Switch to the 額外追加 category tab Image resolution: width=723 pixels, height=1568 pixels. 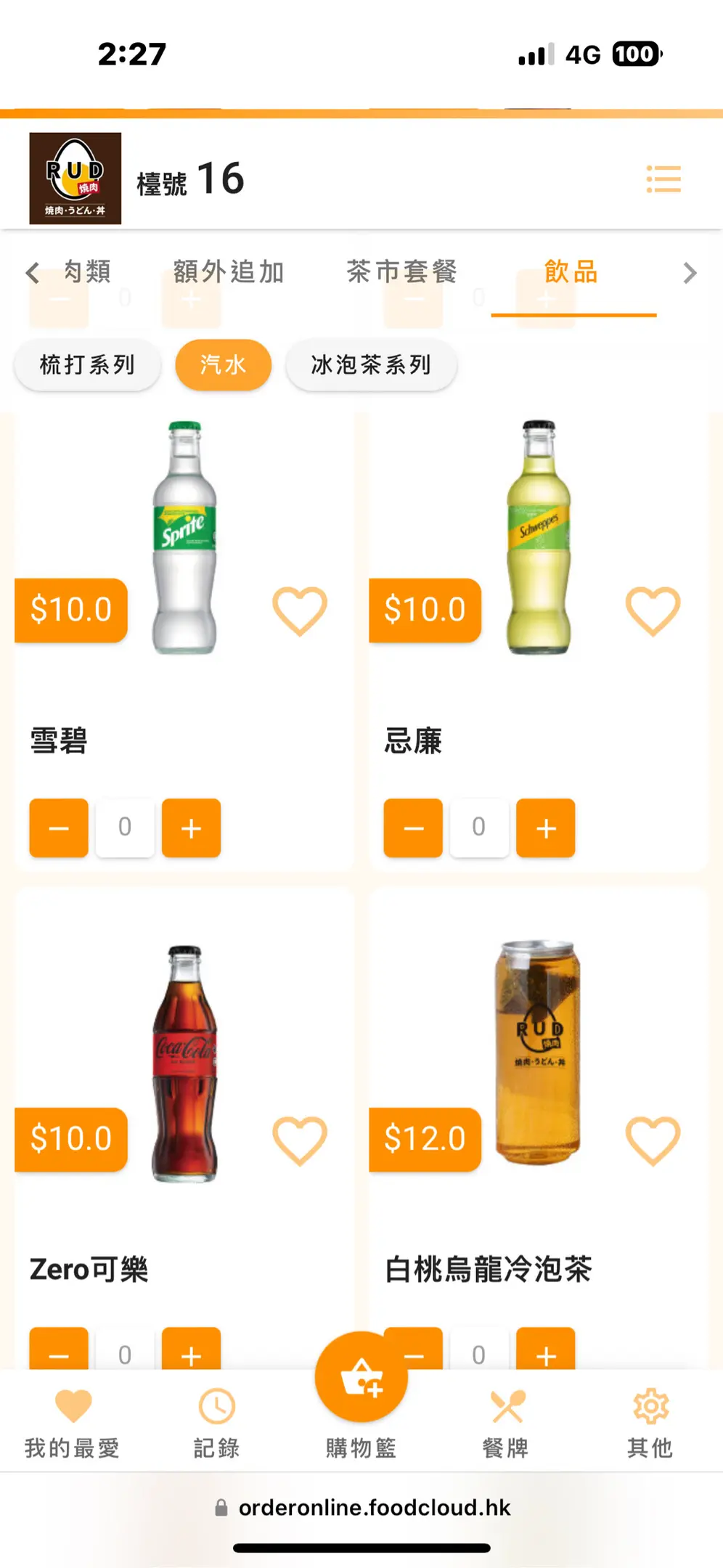coord(229,272)
